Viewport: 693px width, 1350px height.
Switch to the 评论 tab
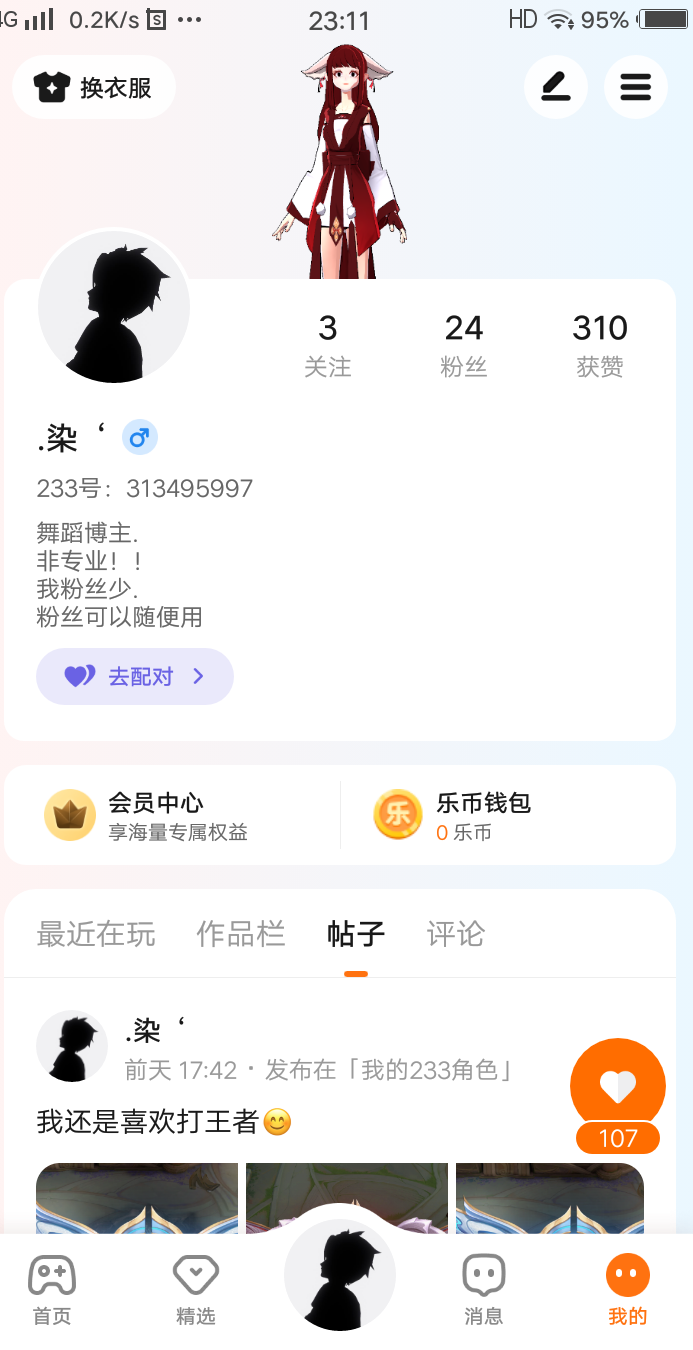point(455,934)
